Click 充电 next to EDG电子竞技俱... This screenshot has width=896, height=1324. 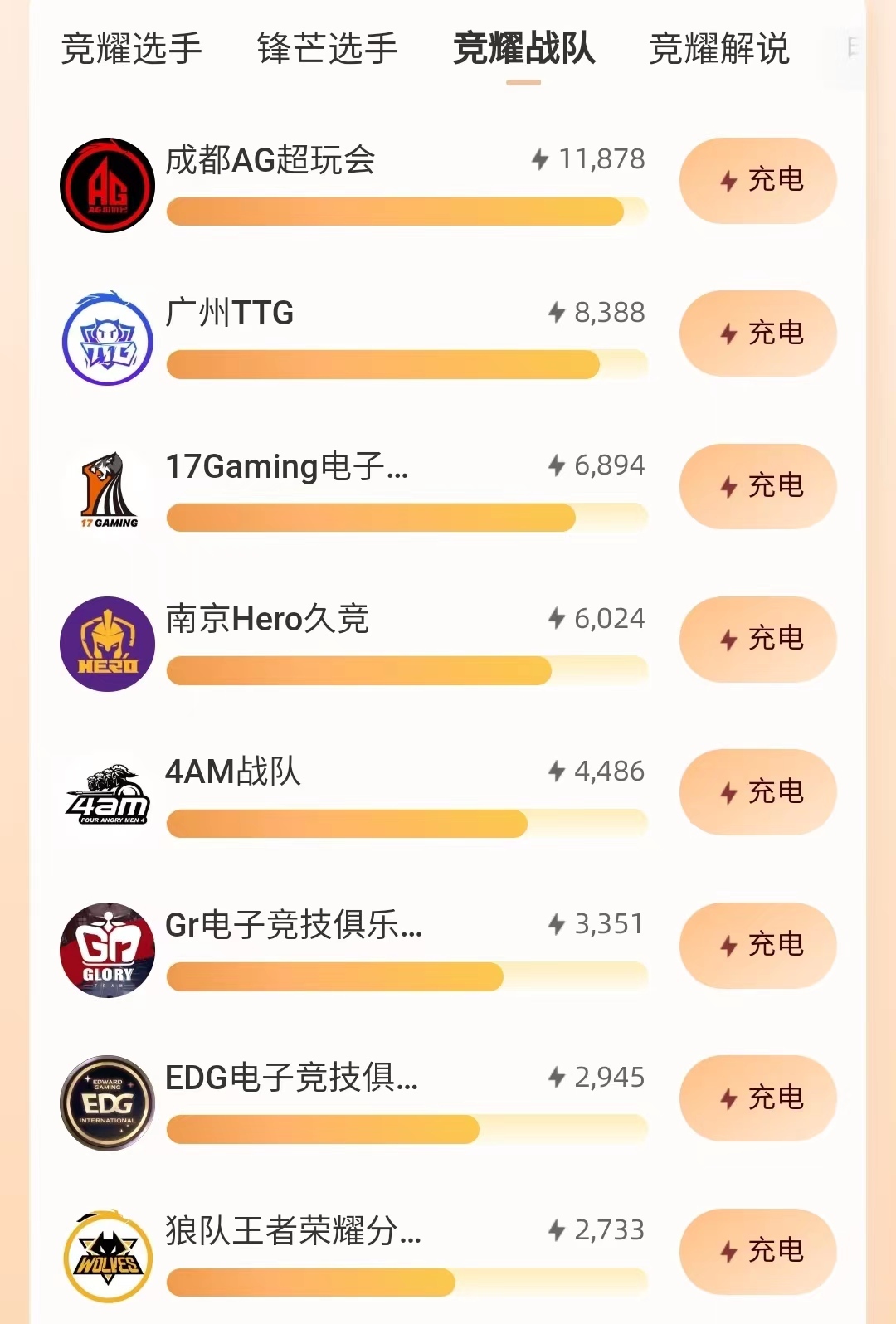[757, 1098]
